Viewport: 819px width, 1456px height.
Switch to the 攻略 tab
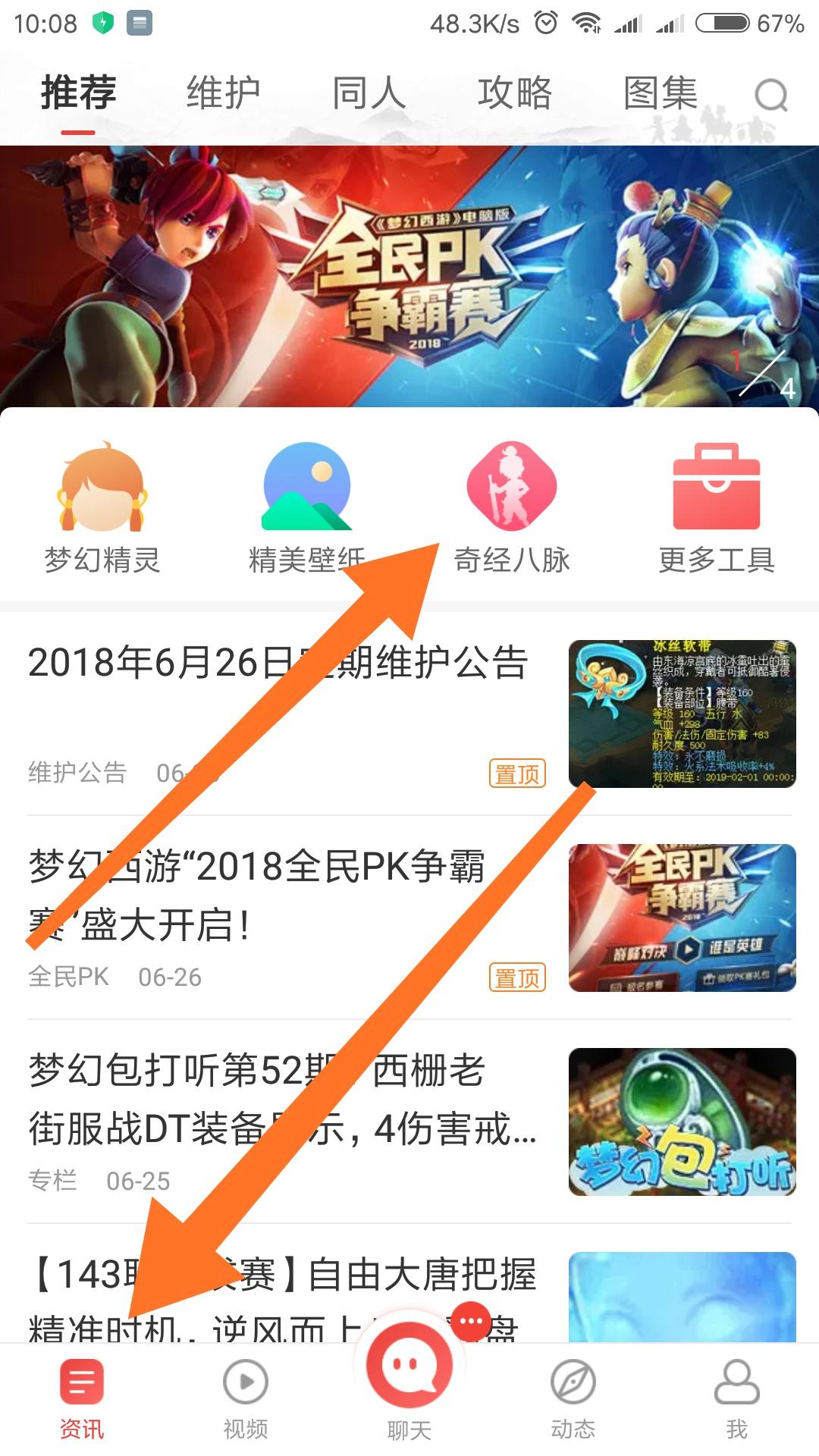click(x=514, y=94)
